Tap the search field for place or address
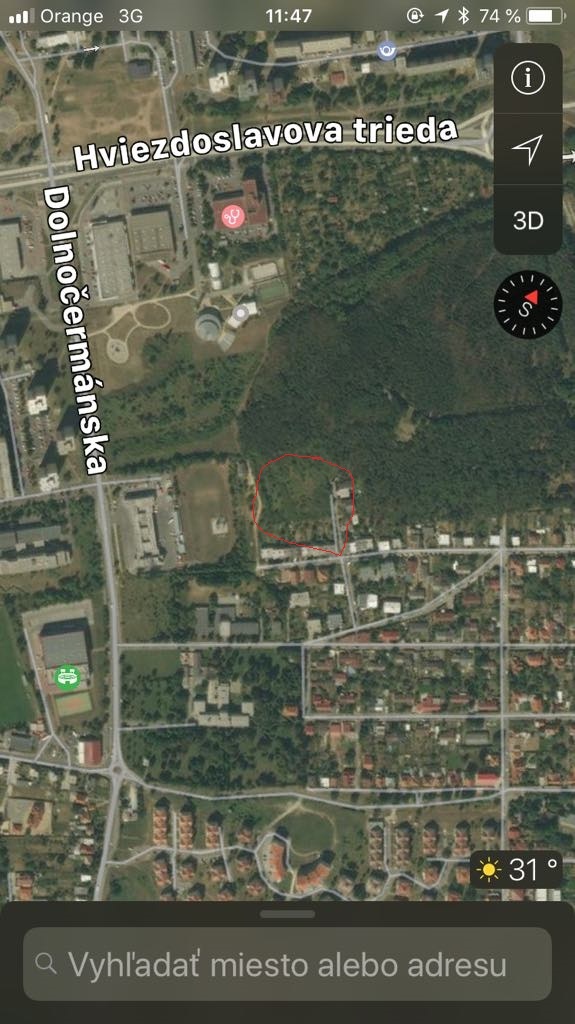Image resolution: width=575 pixels, height=1024 pixels. [288, 963]
